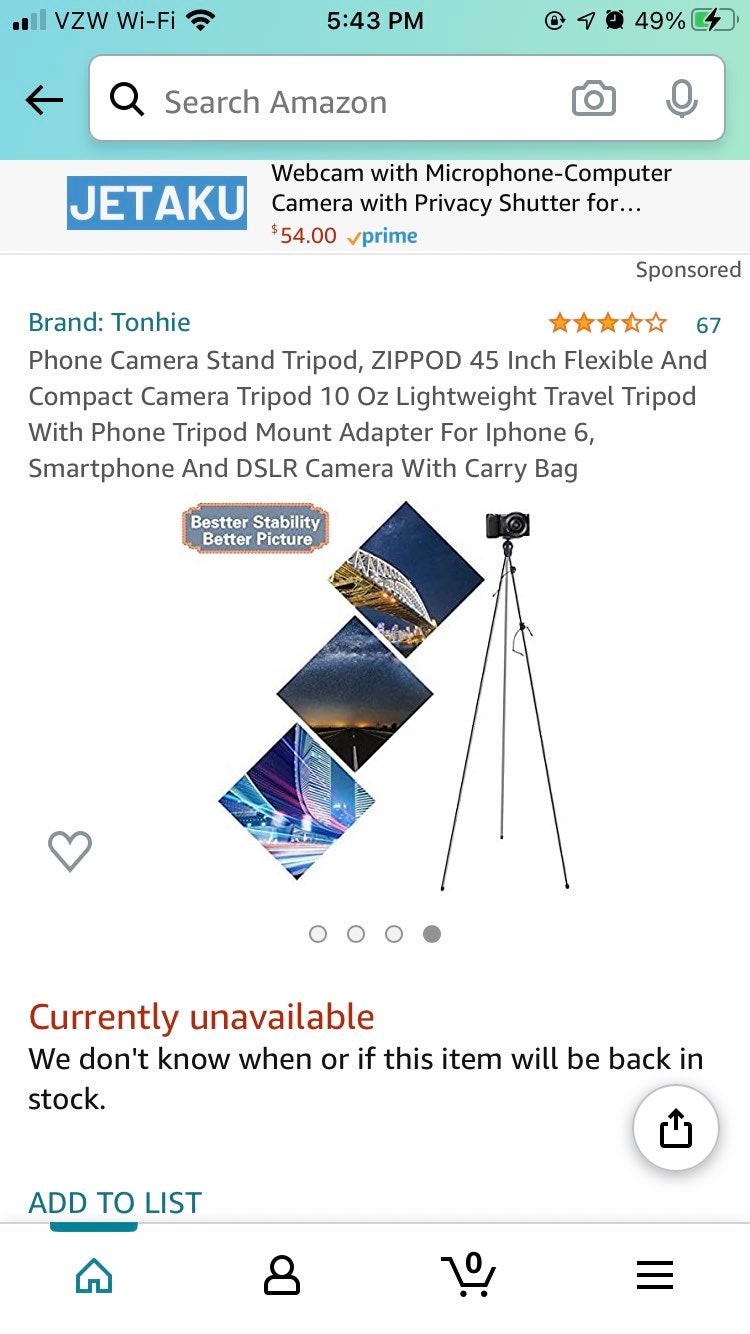Switch to the Home tab
Screen dimensions: 750x1334
[94, 1275]
